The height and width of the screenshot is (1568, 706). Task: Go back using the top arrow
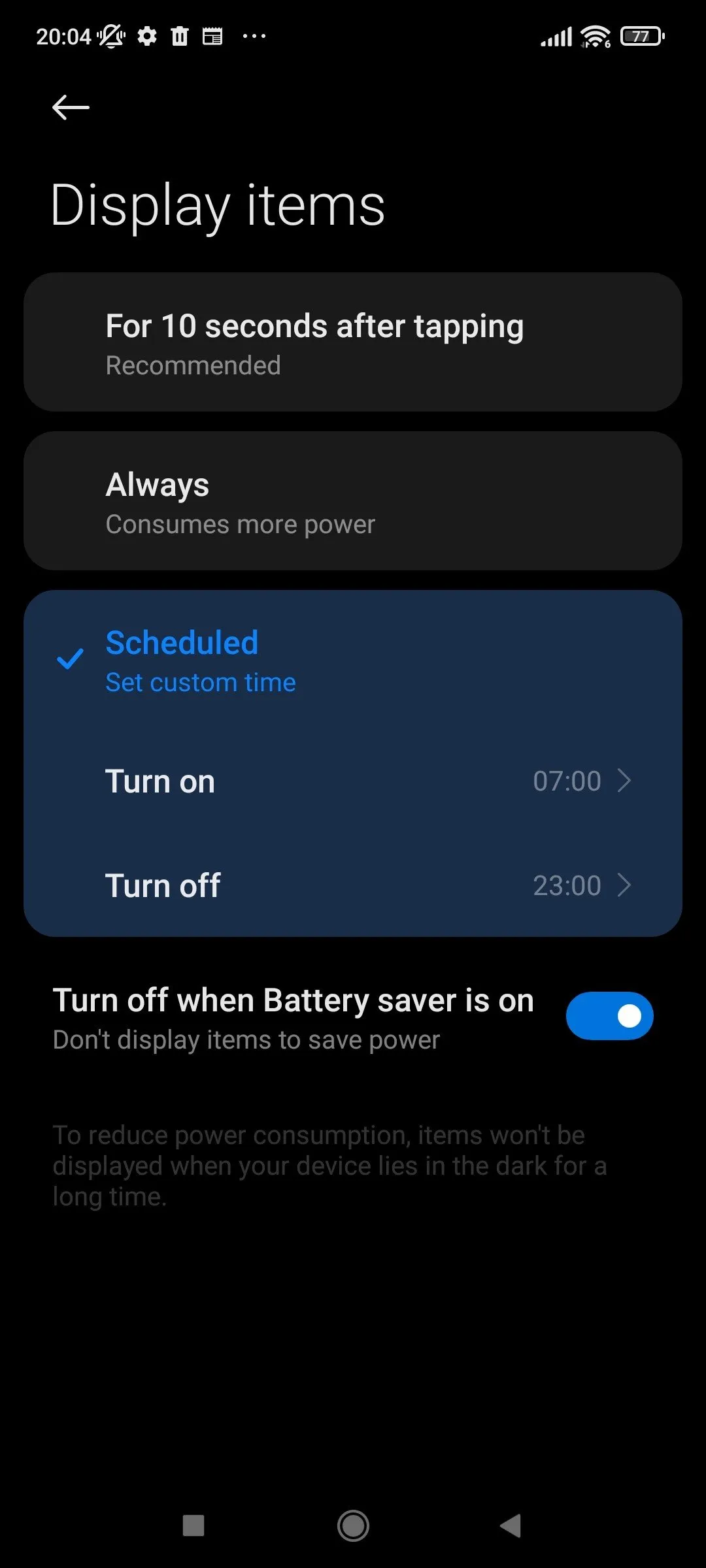(x=71, y=108)
